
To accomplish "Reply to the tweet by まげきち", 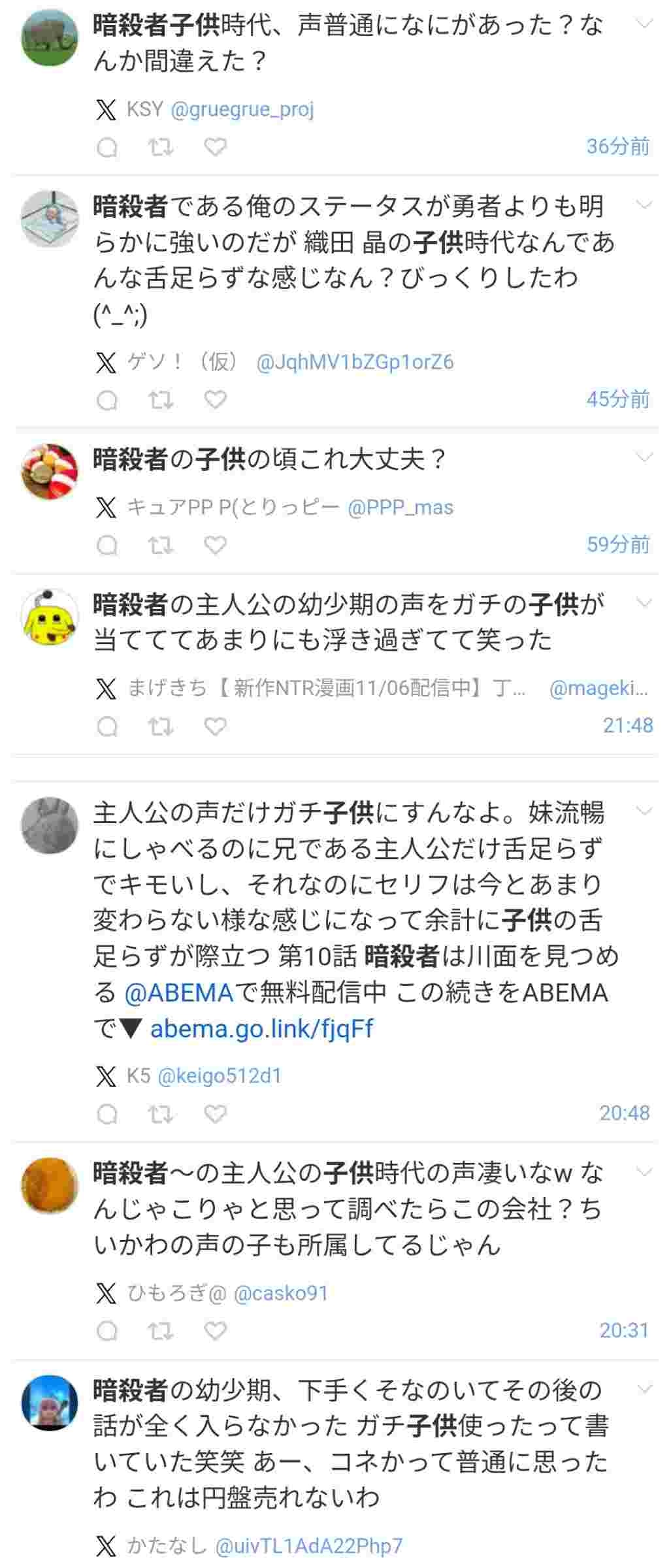I will 107,726.
